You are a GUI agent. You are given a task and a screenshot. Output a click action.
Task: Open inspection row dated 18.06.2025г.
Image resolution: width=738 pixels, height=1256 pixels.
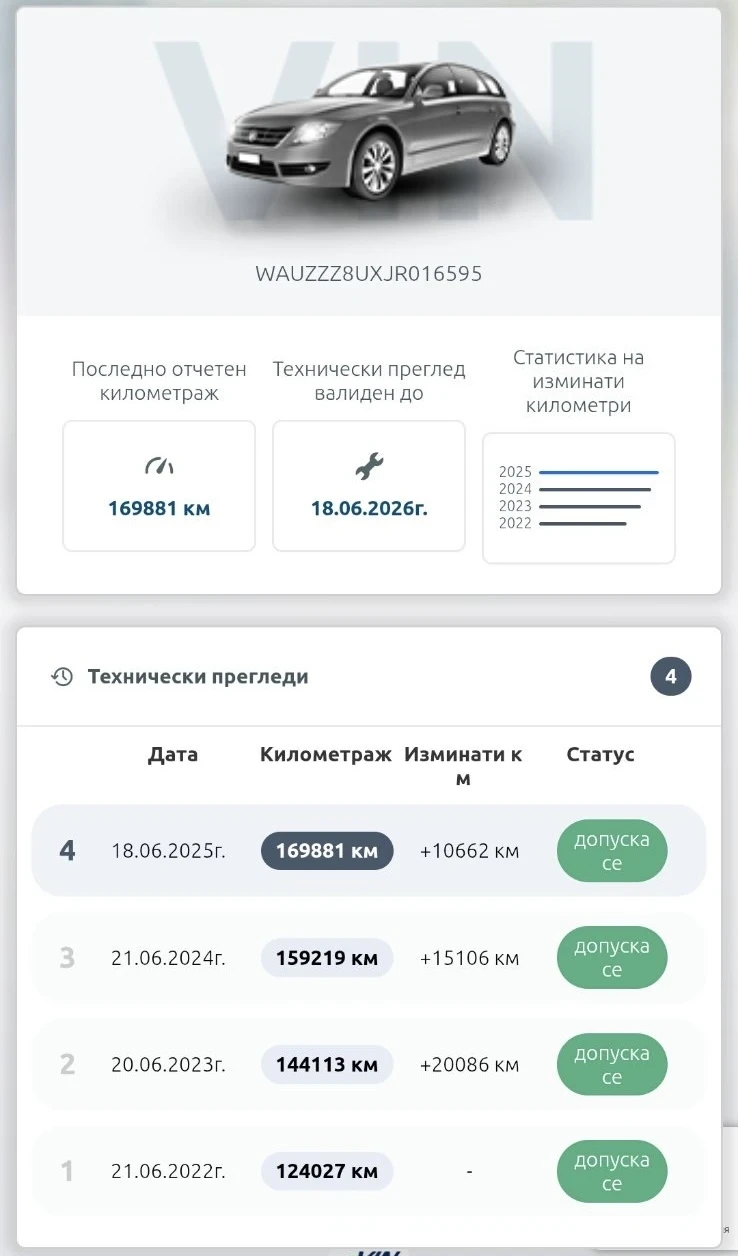click(x=368, y=851)
